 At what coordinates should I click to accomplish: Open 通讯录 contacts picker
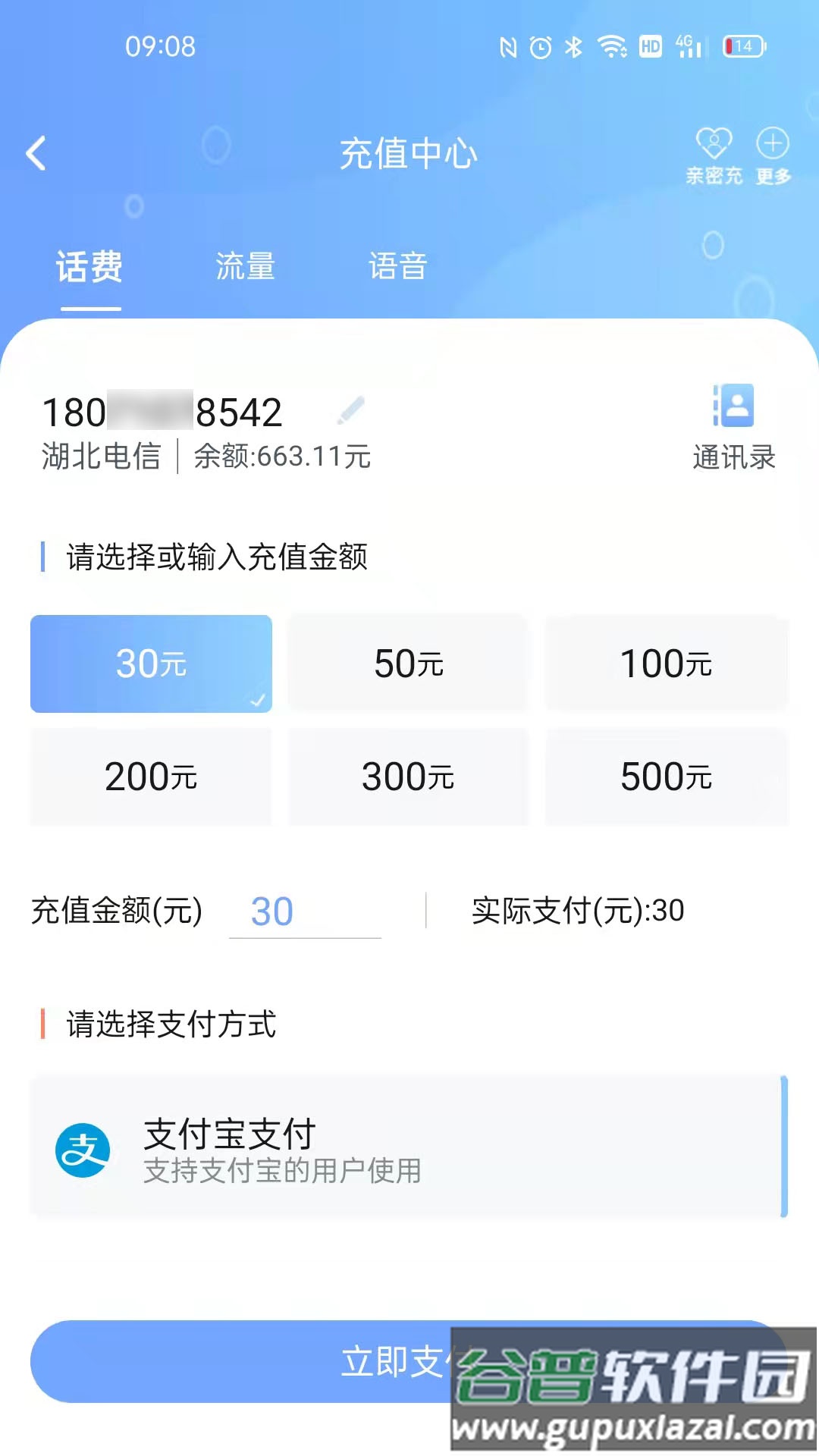coord(732,425)
